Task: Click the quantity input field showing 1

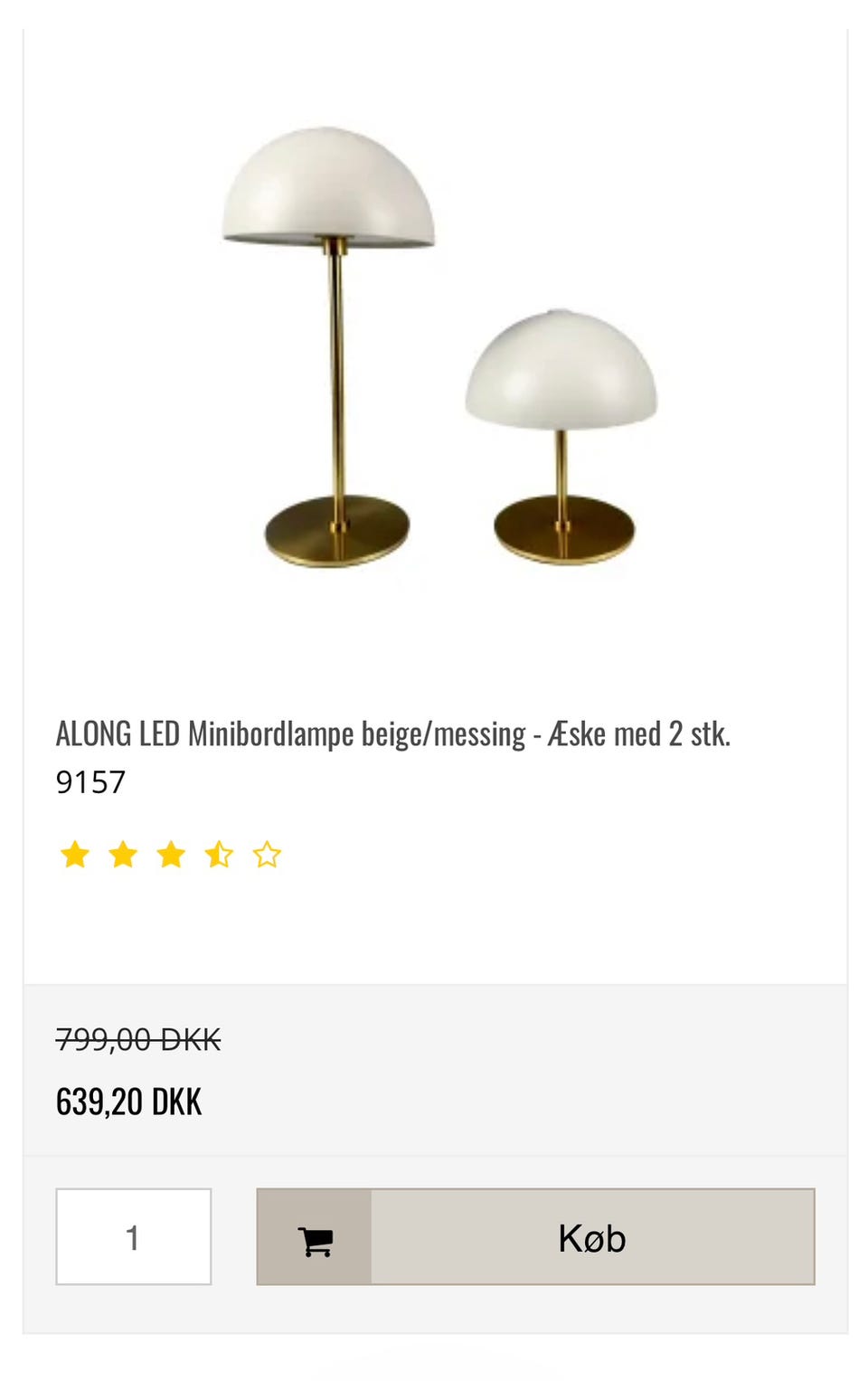Action: coord(133,1235)
